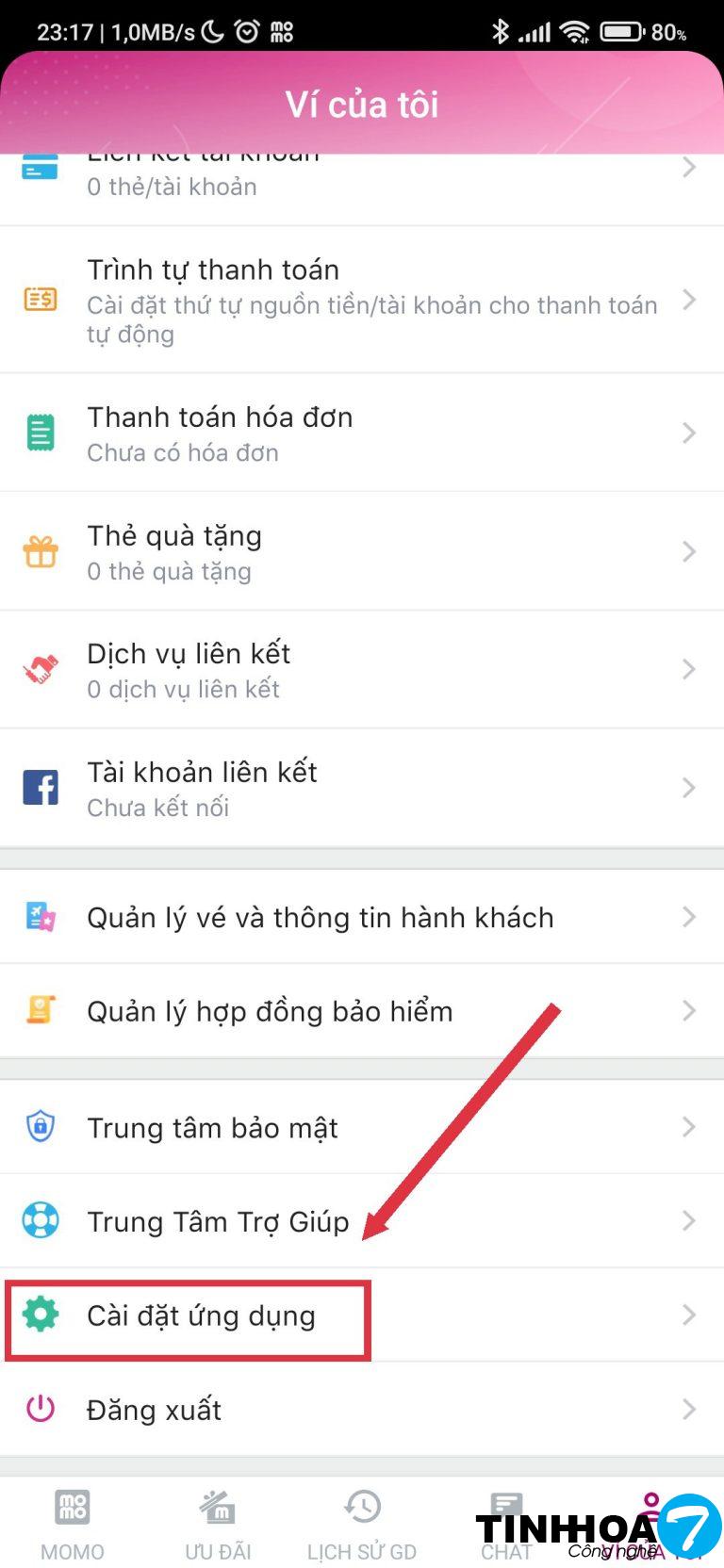
Task: Open Thẻ quà tặng row
Action: (362, 551)
